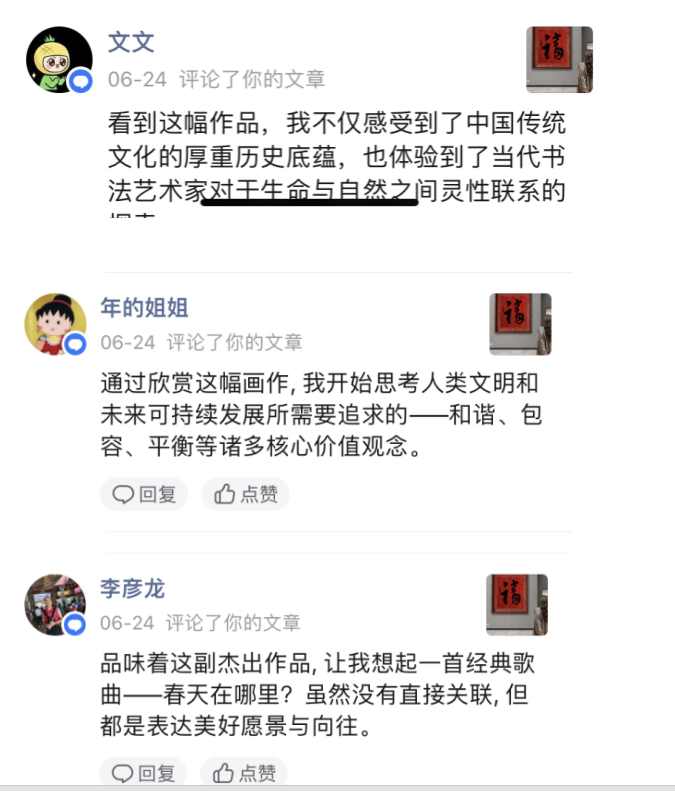Like 年的姐姐's comment
This screenshot has width=675, height=791.
[246, 494]
